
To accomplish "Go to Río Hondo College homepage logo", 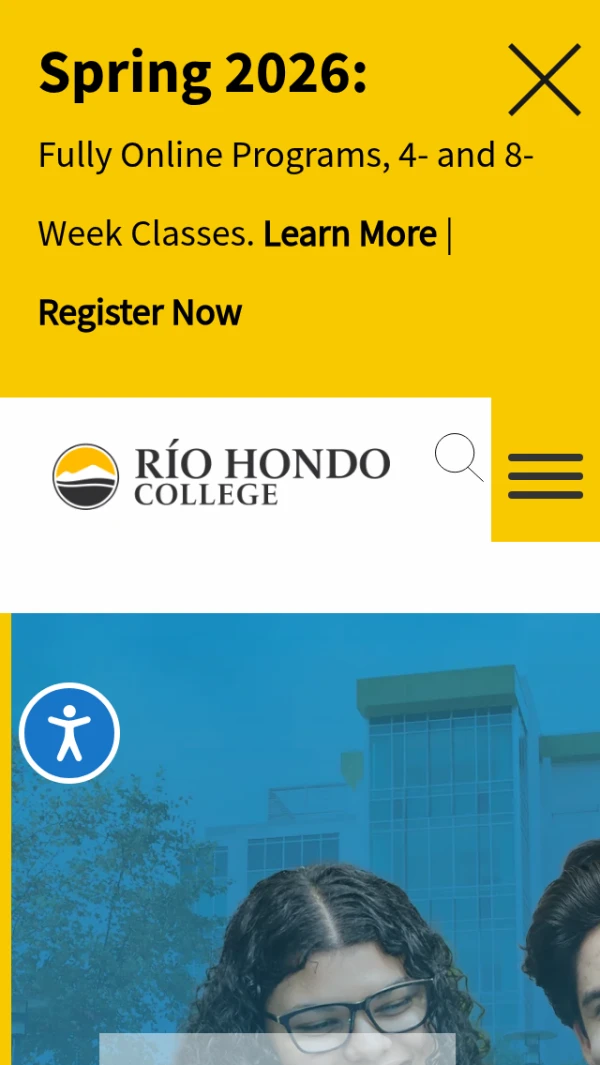I will 221,476.
